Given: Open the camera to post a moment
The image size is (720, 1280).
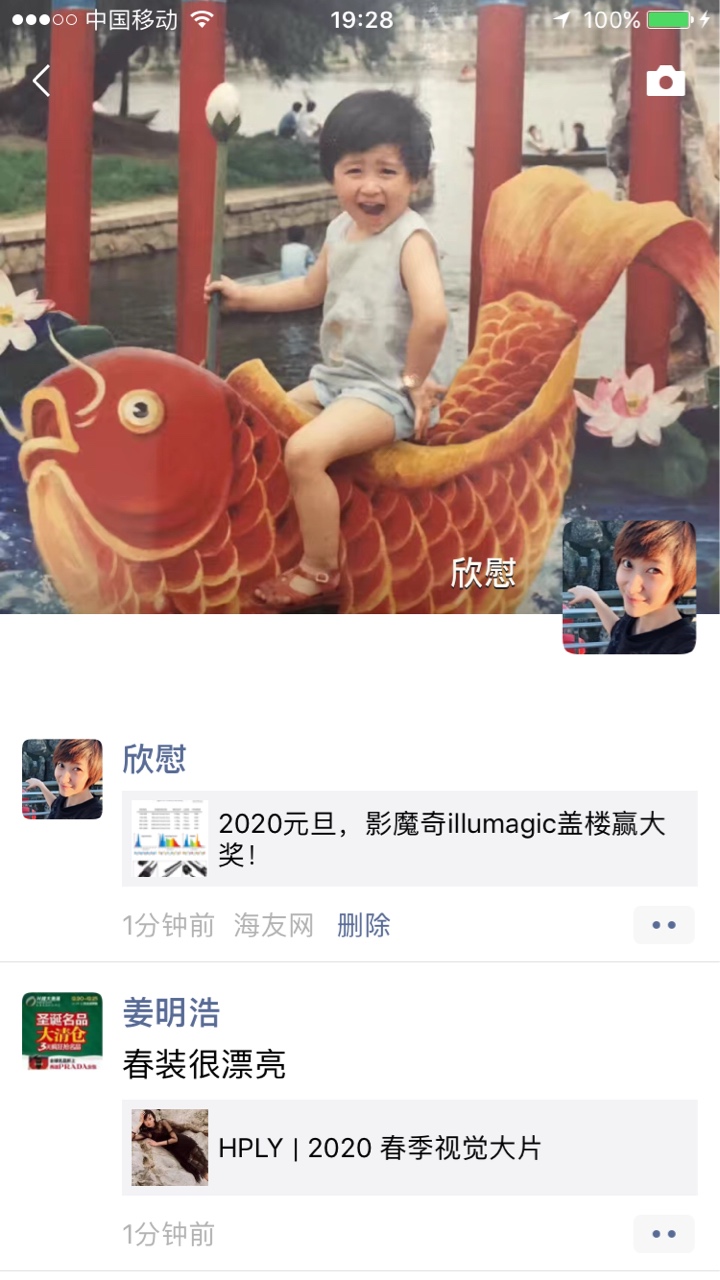Looking at the screenshot, I should point(665,81).
